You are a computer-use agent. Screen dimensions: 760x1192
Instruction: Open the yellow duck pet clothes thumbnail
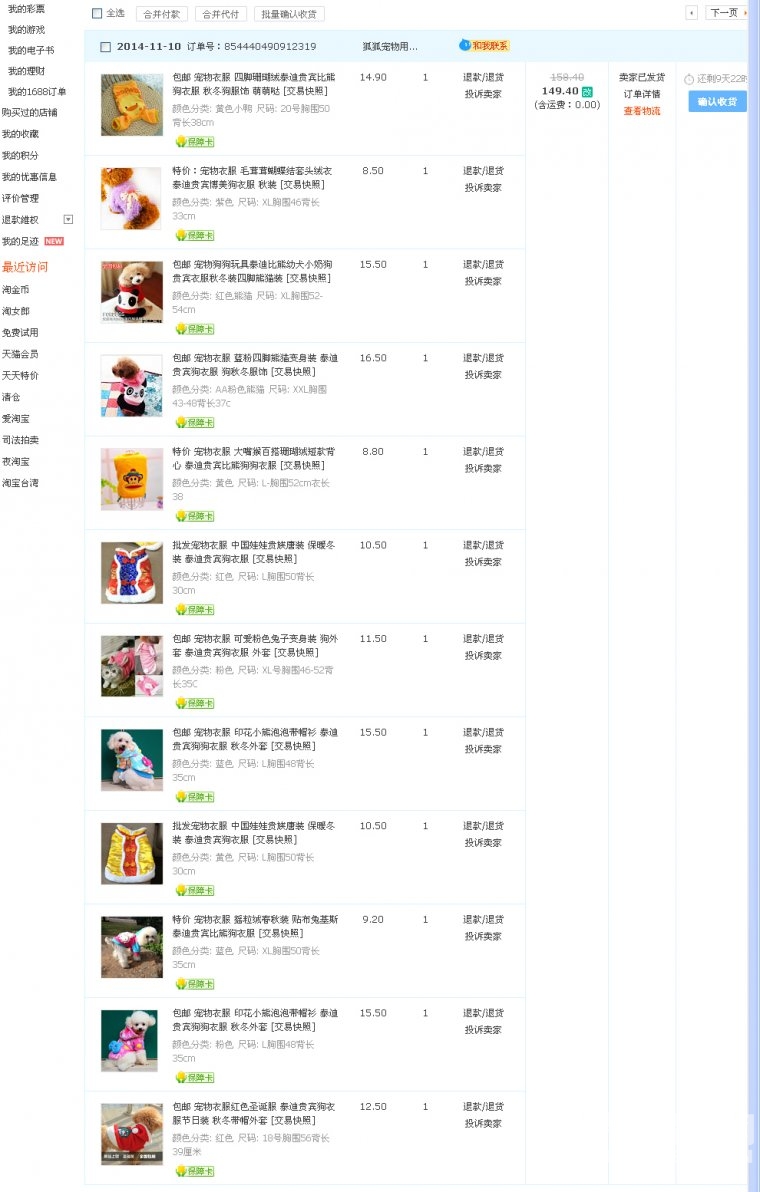point(131,105)
